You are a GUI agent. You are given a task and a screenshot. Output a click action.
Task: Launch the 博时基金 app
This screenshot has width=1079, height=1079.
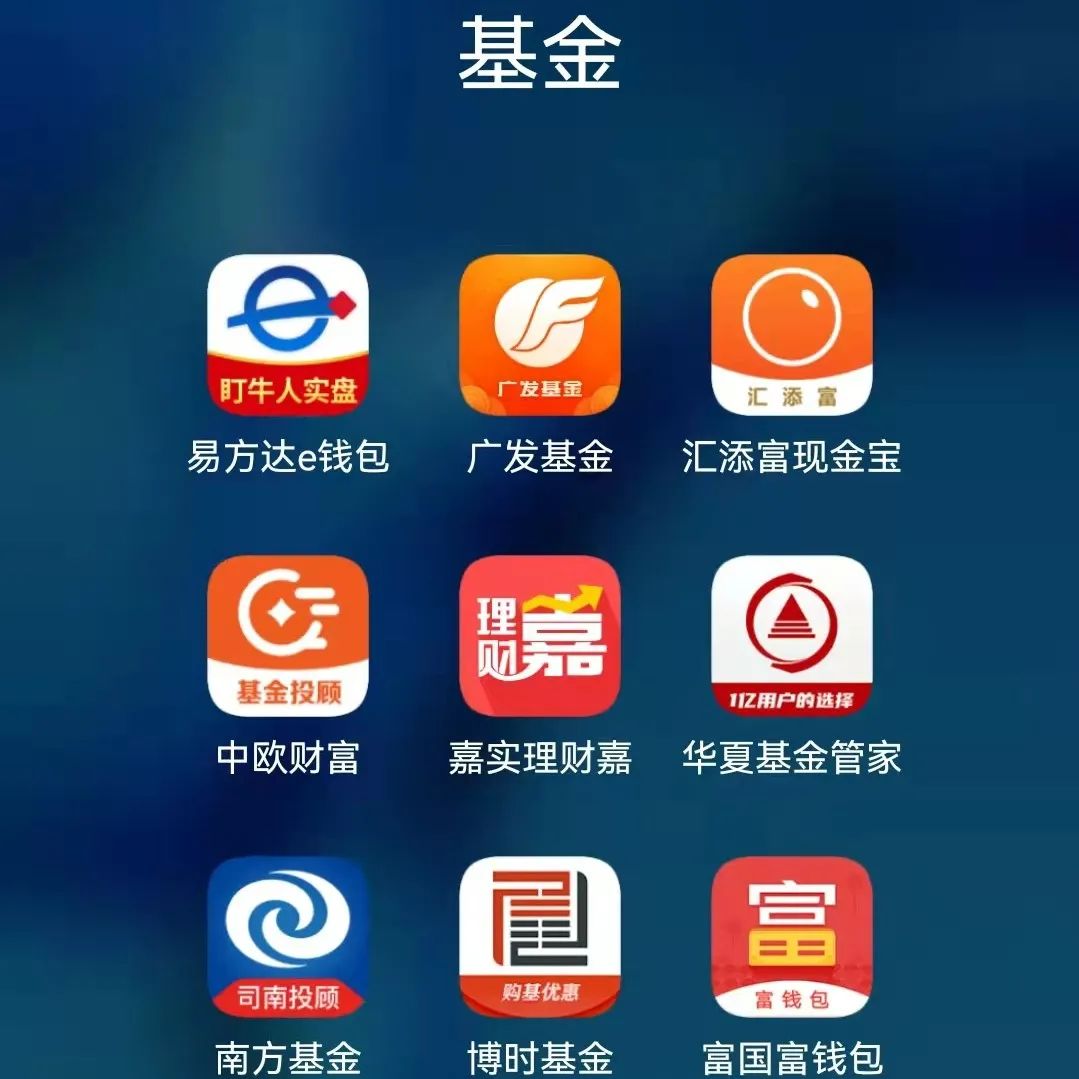540,936
